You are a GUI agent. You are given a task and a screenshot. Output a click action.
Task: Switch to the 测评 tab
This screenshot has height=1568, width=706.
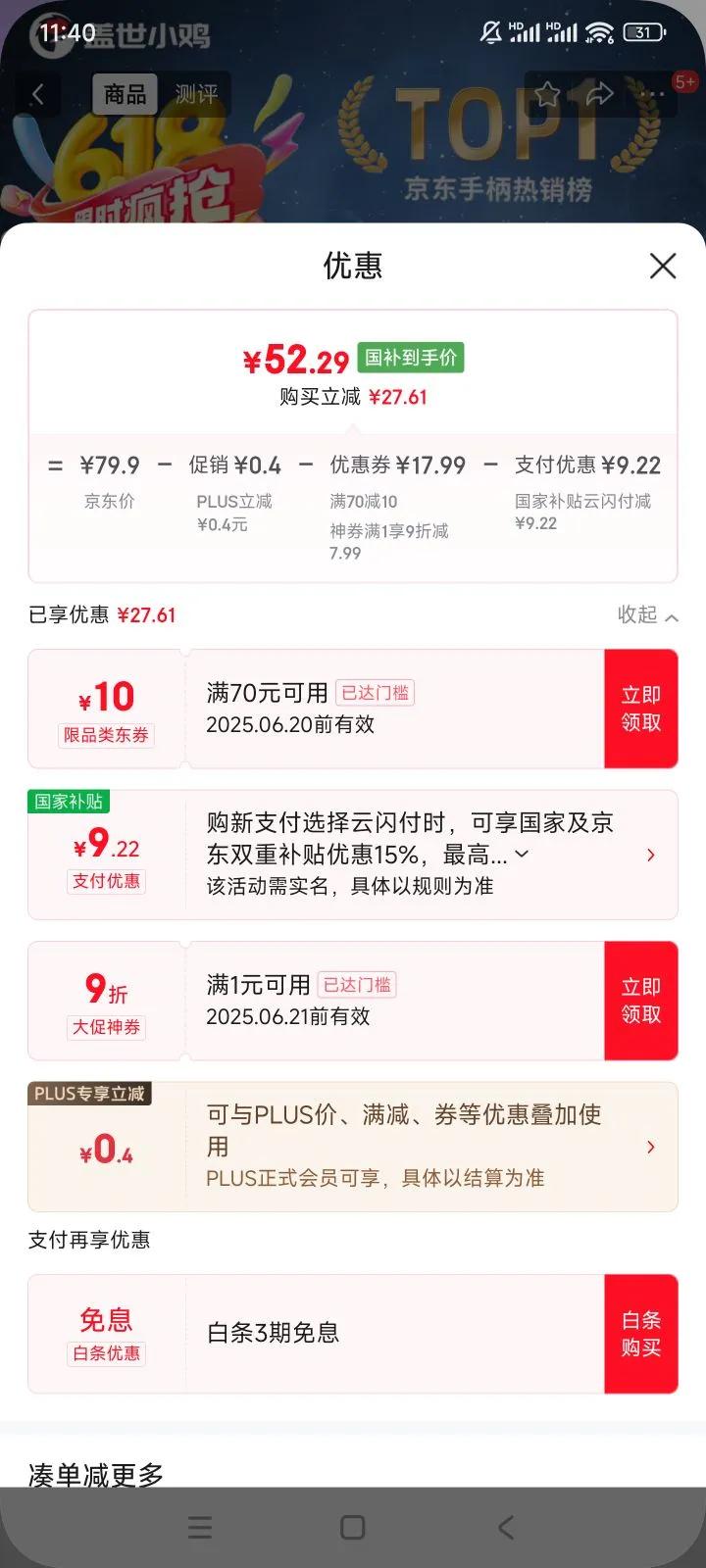[x=196, y=94]
